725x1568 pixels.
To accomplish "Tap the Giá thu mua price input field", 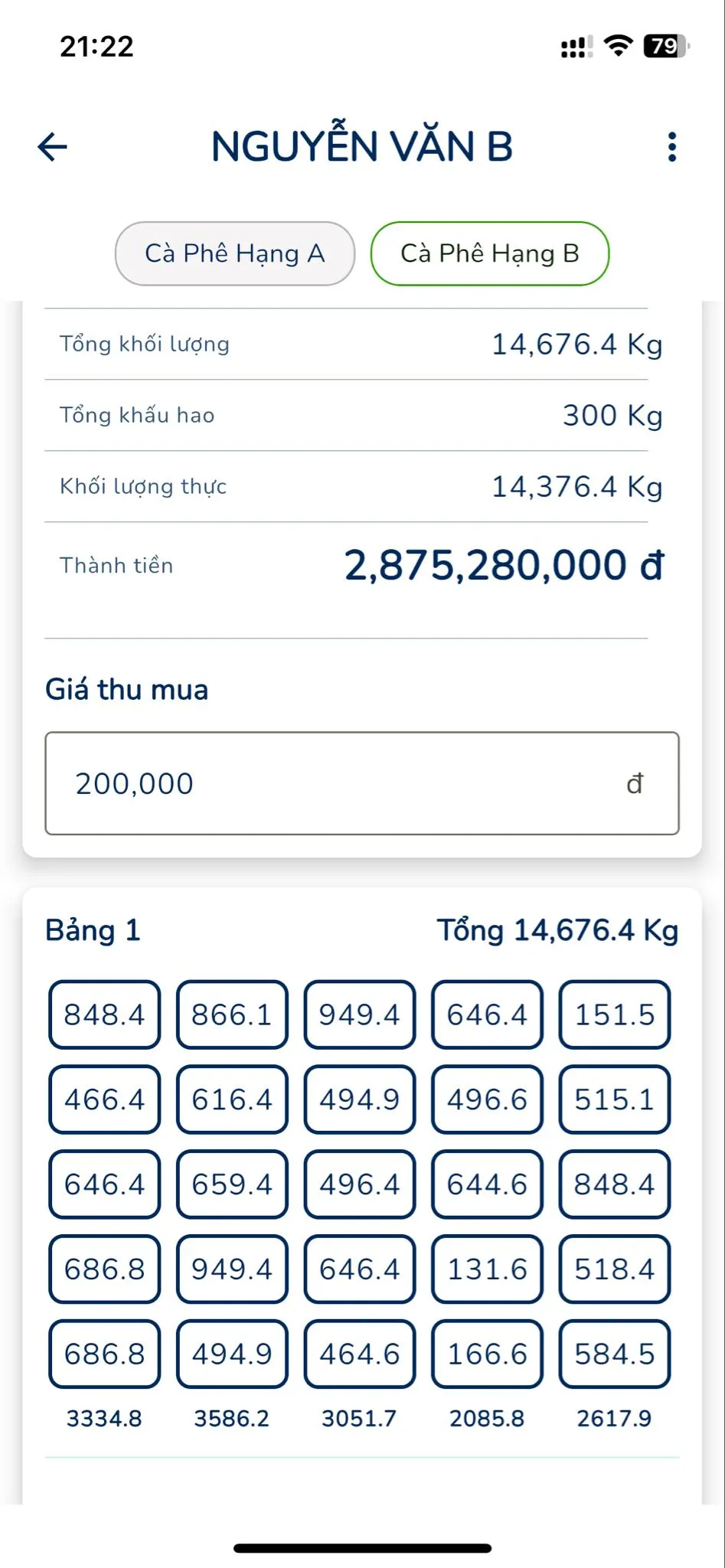I will (362, 782).
